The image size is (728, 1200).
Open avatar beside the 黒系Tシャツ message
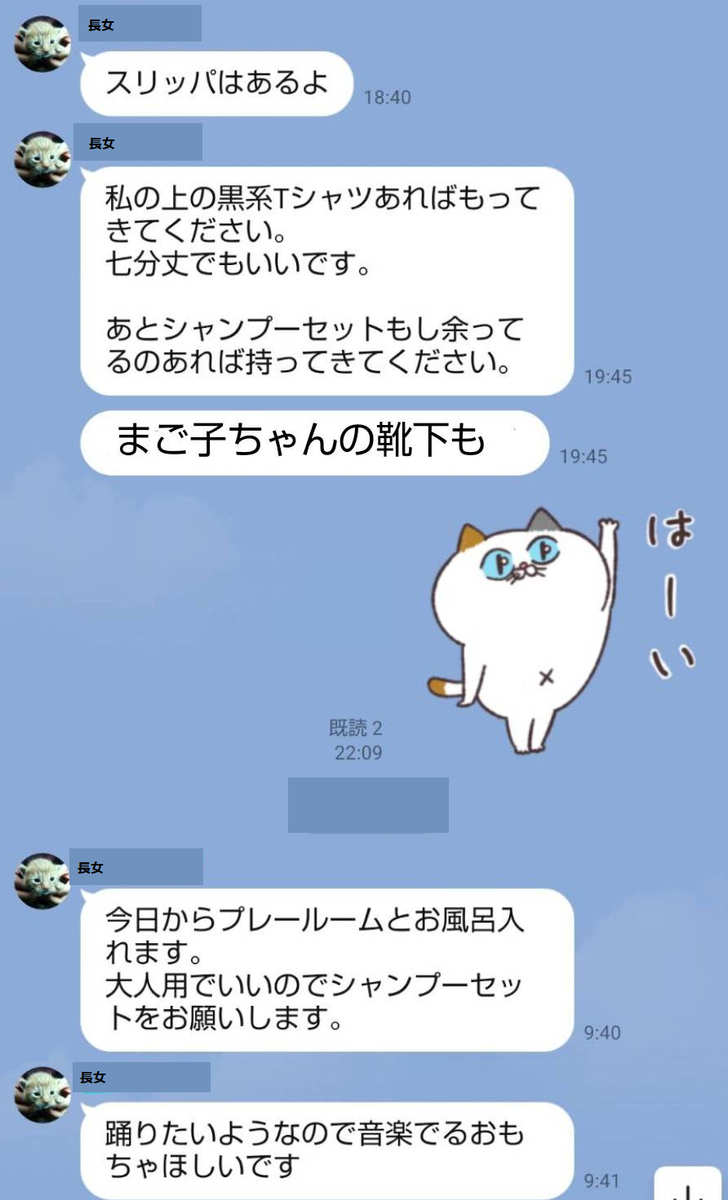tap(42, 159)
